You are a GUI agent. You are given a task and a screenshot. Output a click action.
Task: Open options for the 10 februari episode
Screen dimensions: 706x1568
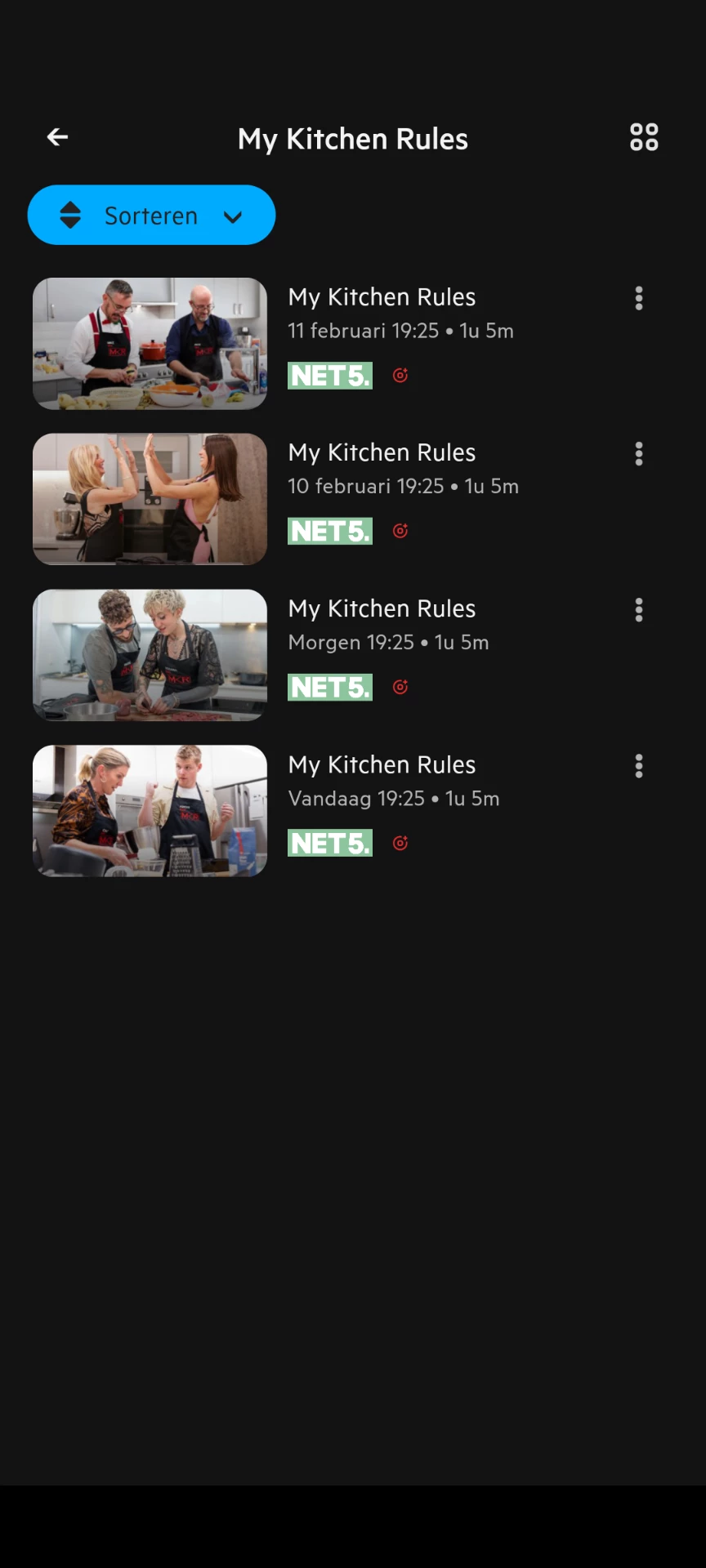click(x=639, y=453)
